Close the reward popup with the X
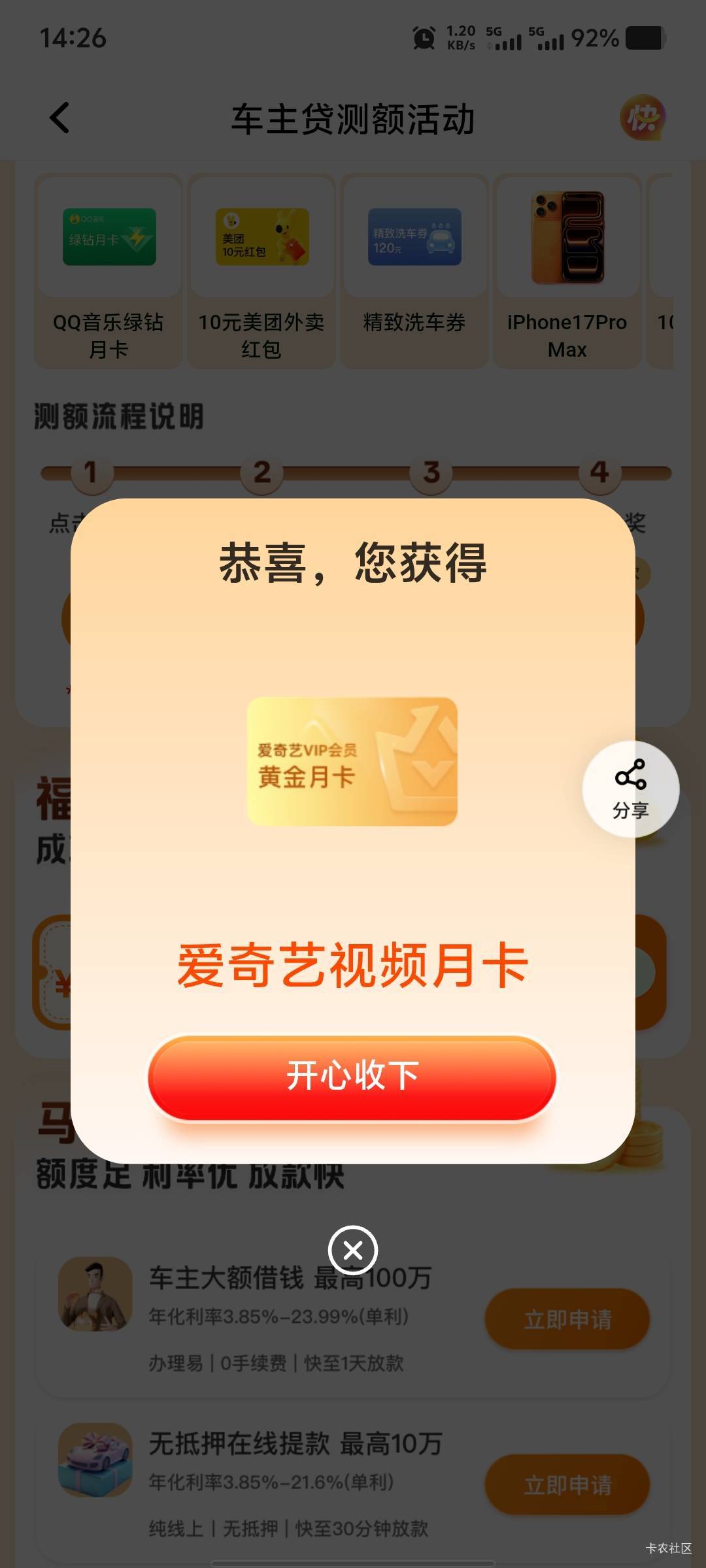The width and height of the screenshot is (706, 1568). tap(353, 1250)
